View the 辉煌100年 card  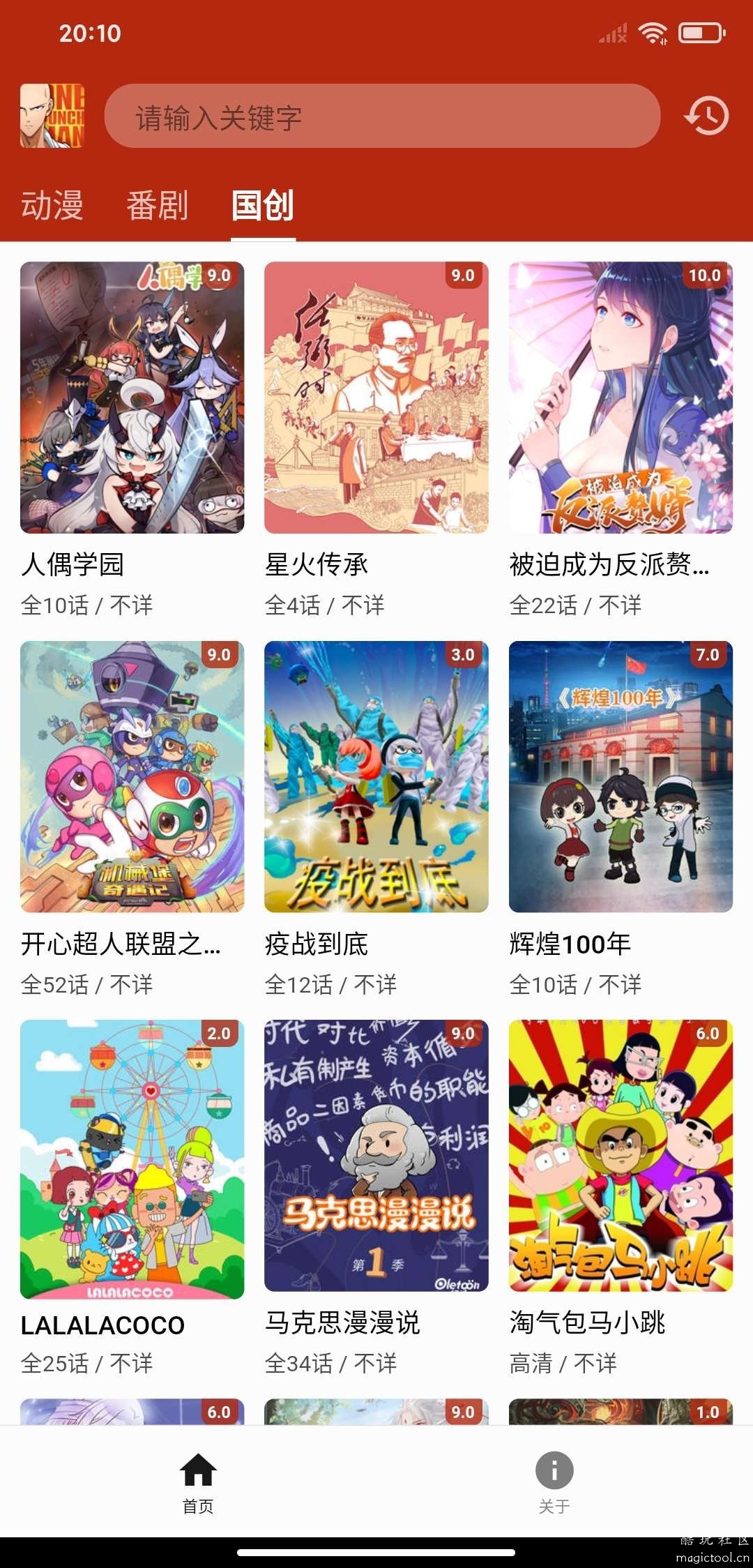point(621,776)
